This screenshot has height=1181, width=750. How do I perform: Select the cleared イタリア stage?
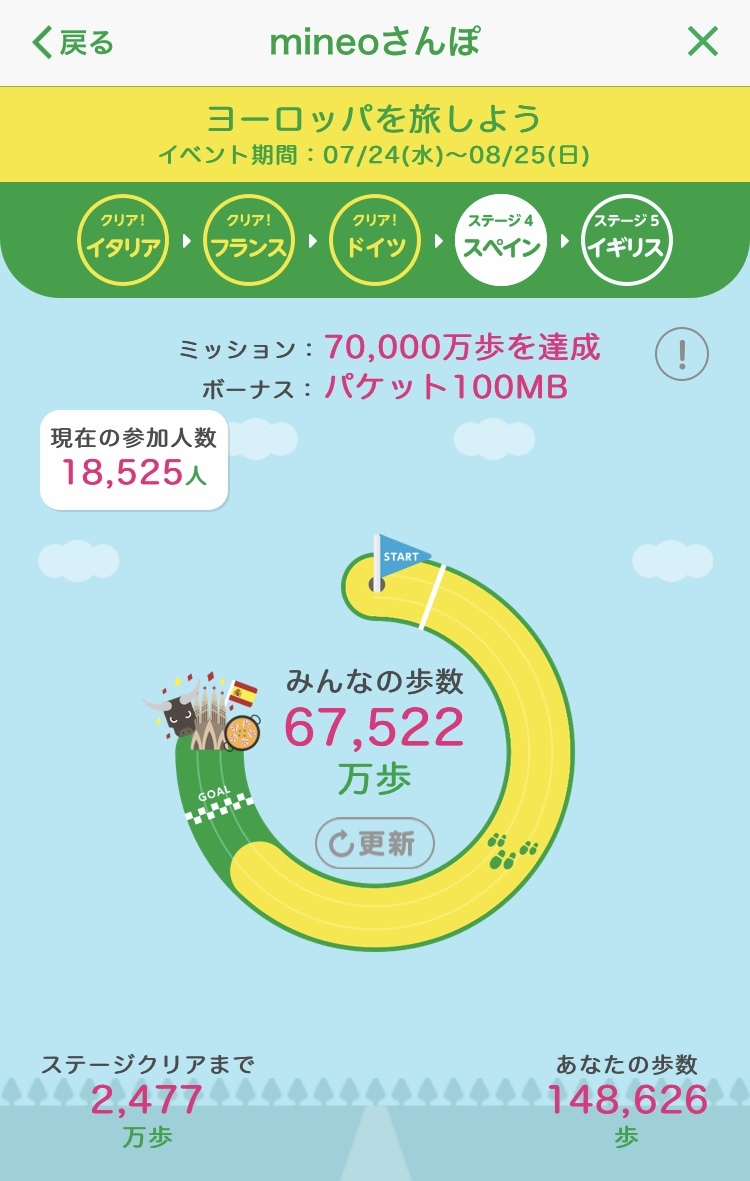click(x=123, y=240)
